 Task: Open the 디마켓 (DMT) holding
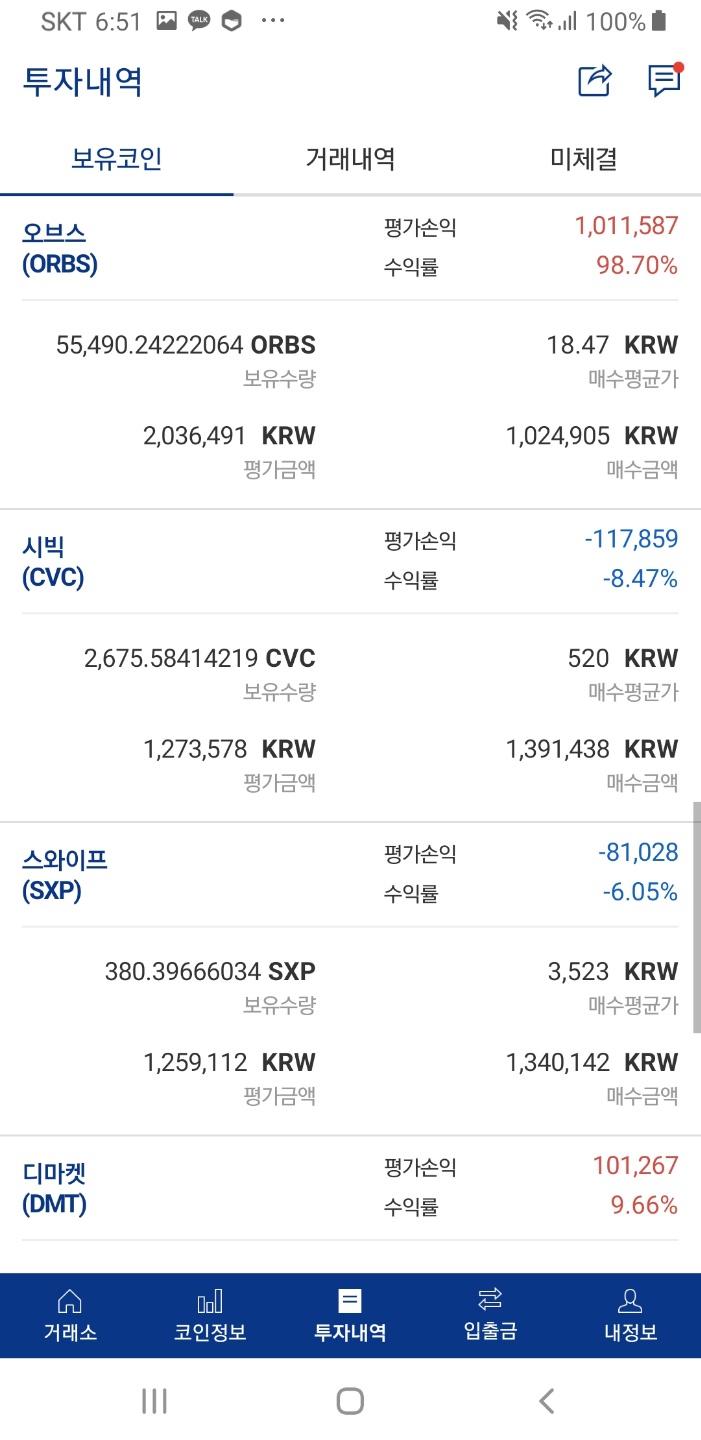pos(54,1188)
